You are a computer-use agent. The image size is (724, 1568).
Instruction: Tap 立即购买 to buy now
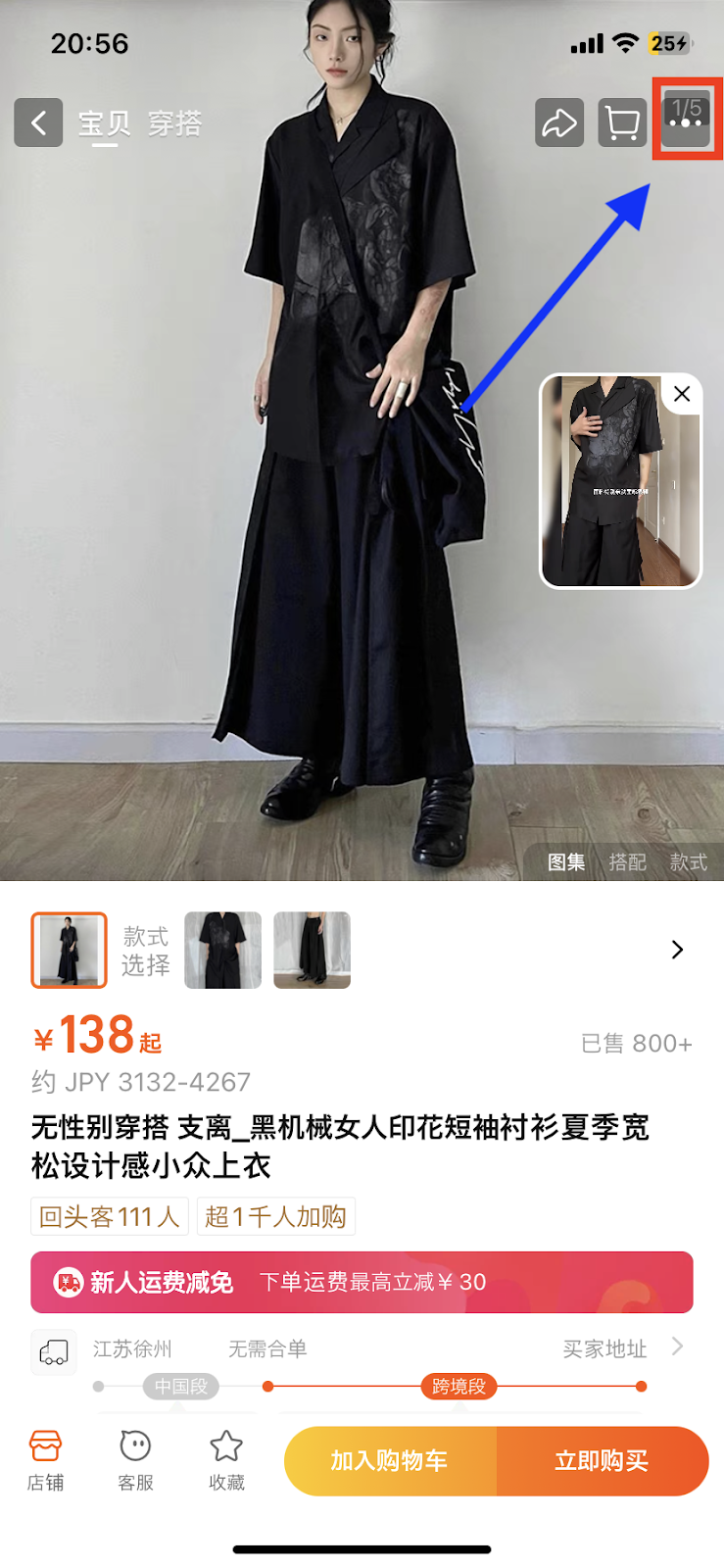click(x=602, y=1460)
